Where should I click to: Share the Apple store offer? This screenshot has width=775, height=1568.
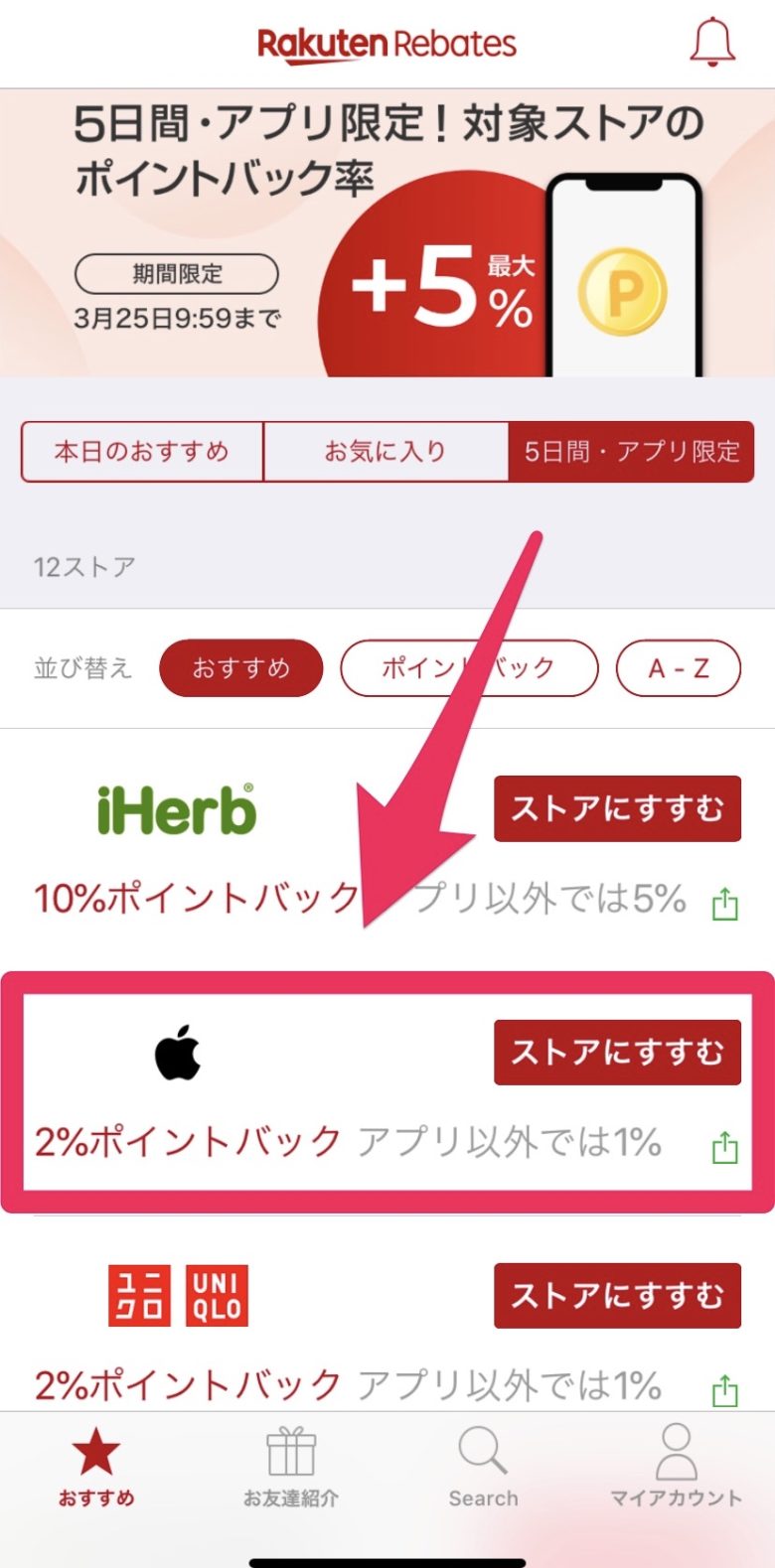pyautogui.click(x=725, y=1147)
